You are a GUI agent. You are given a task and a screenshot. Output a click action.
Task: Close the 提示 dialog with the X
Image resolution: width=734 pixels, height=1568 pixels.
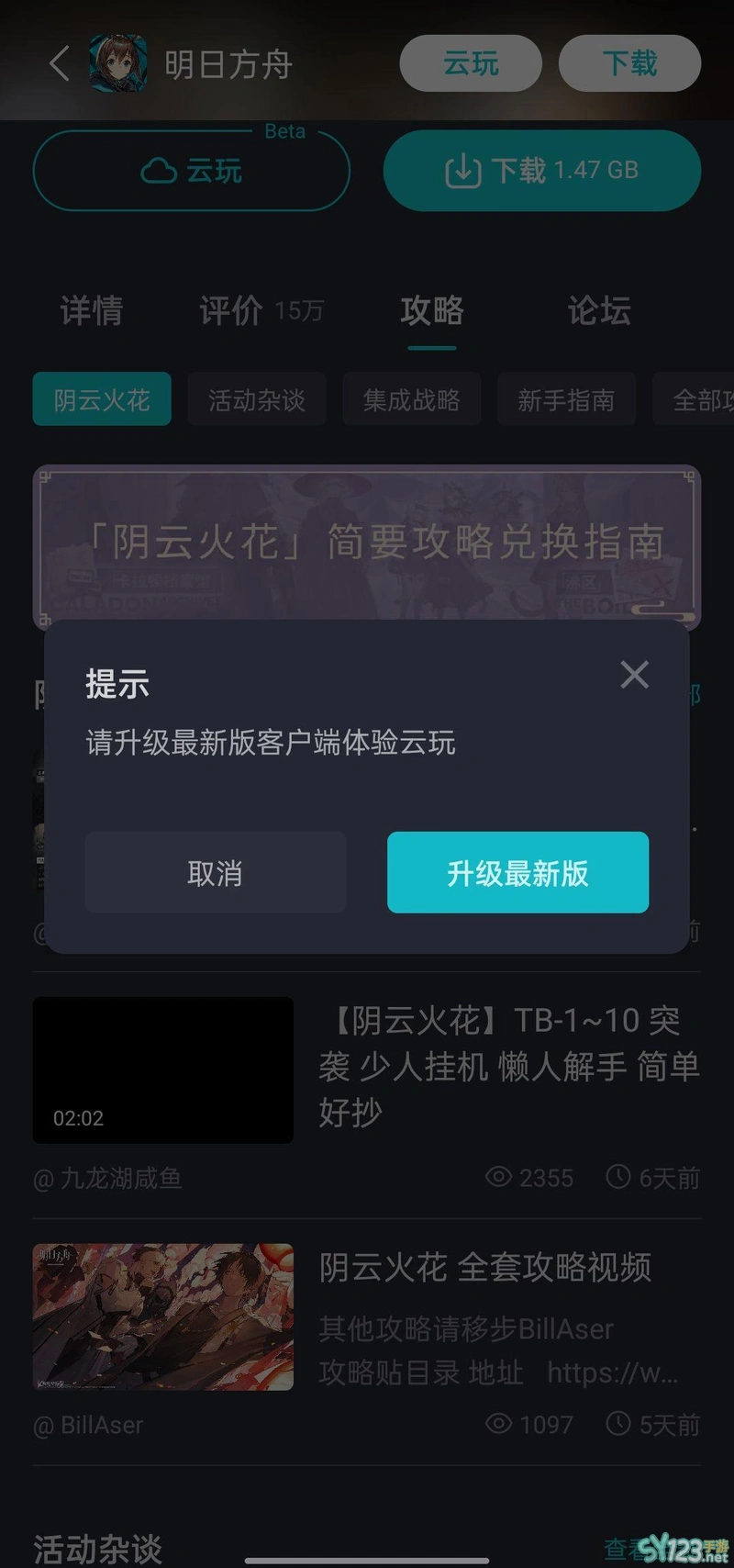634,675
